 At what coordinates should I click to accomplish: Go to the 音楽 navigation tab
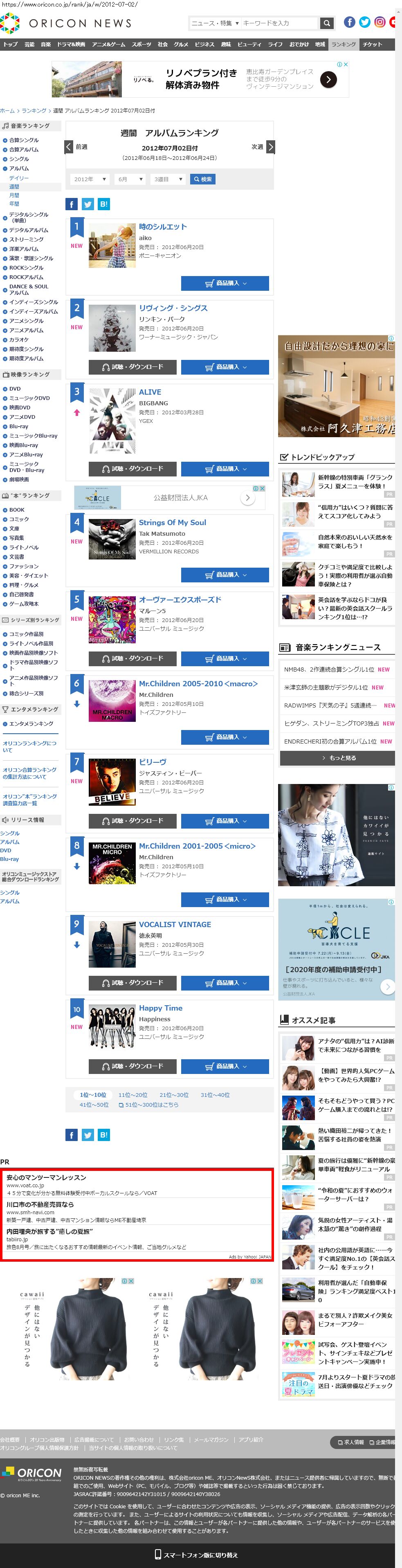pyautogui.click(x=46, y=45)
